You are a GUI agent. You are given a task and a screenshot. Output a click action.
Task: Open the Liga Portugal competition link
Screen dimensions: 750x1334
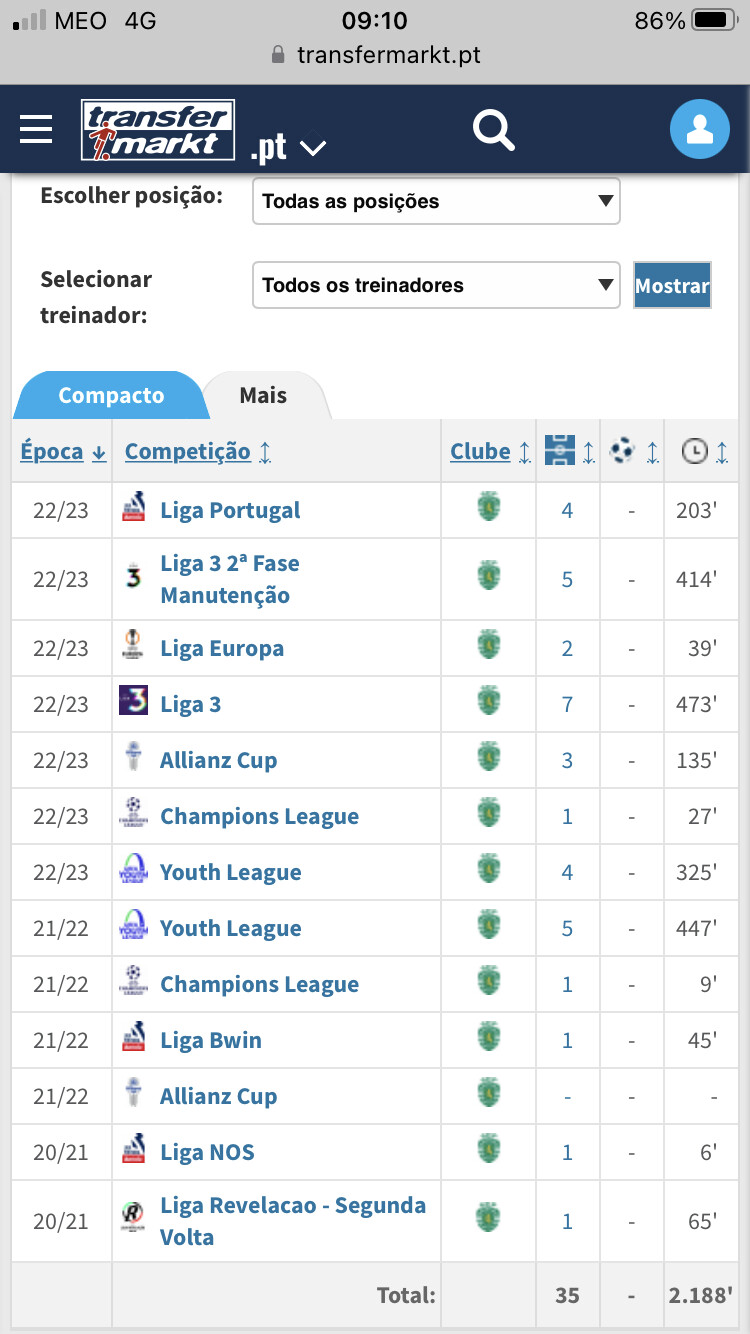click(230, 510)
